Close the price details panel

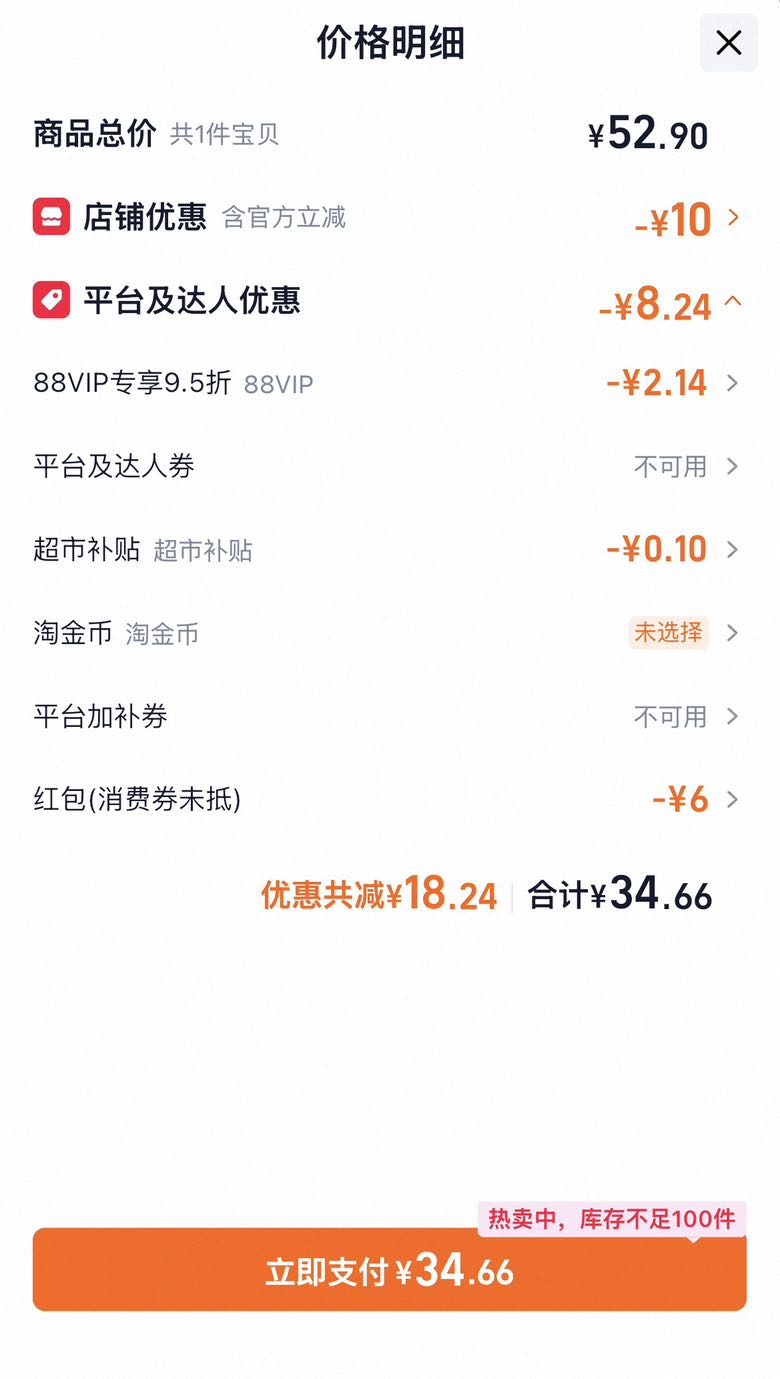pyautogui.click(x=728, y=43)
